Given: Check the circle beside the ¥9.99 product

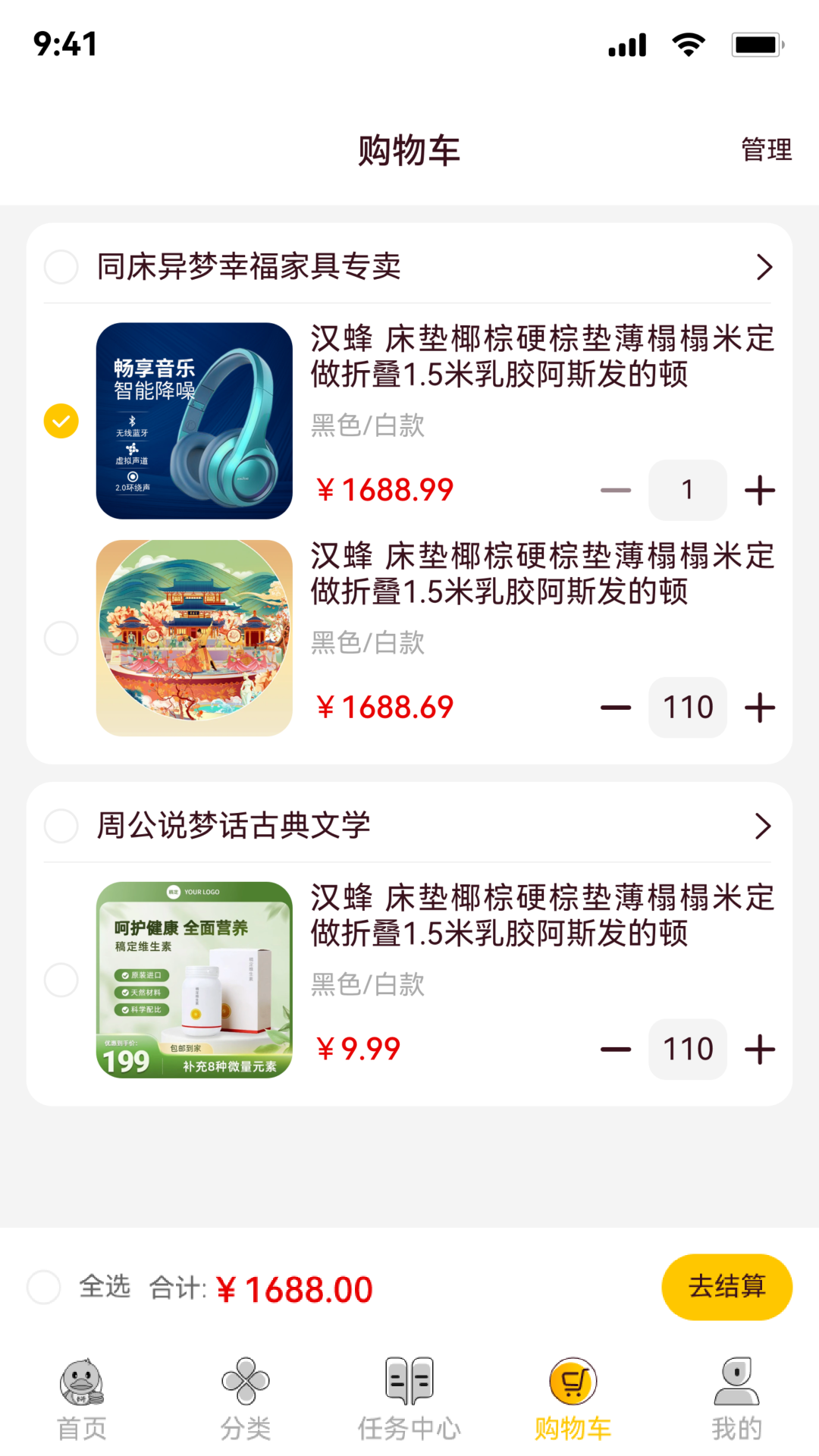Looking at the screenshot, I should pos(61,979).
